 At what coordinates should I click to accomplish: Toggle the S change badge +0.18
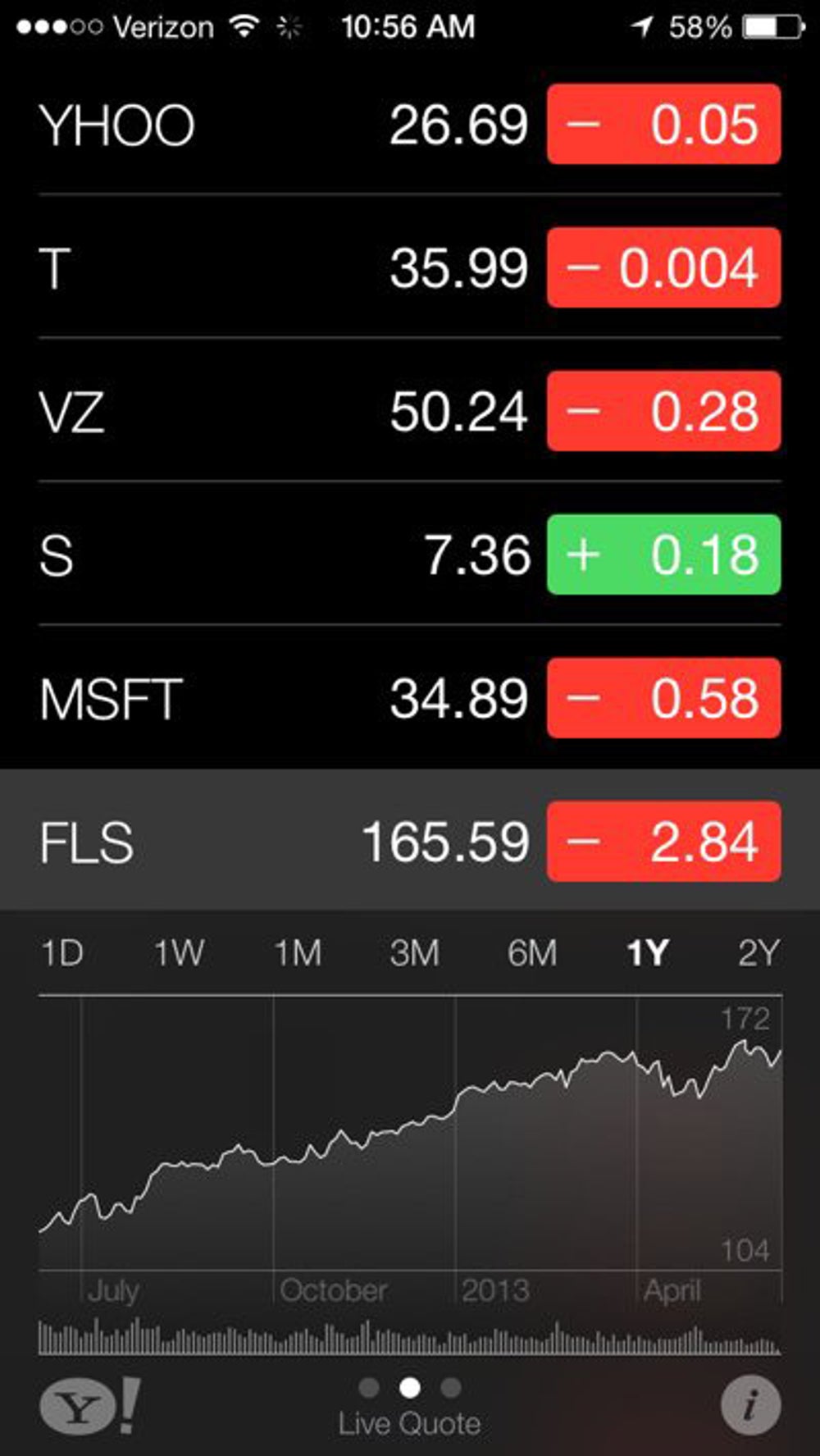tap(663, 555)
